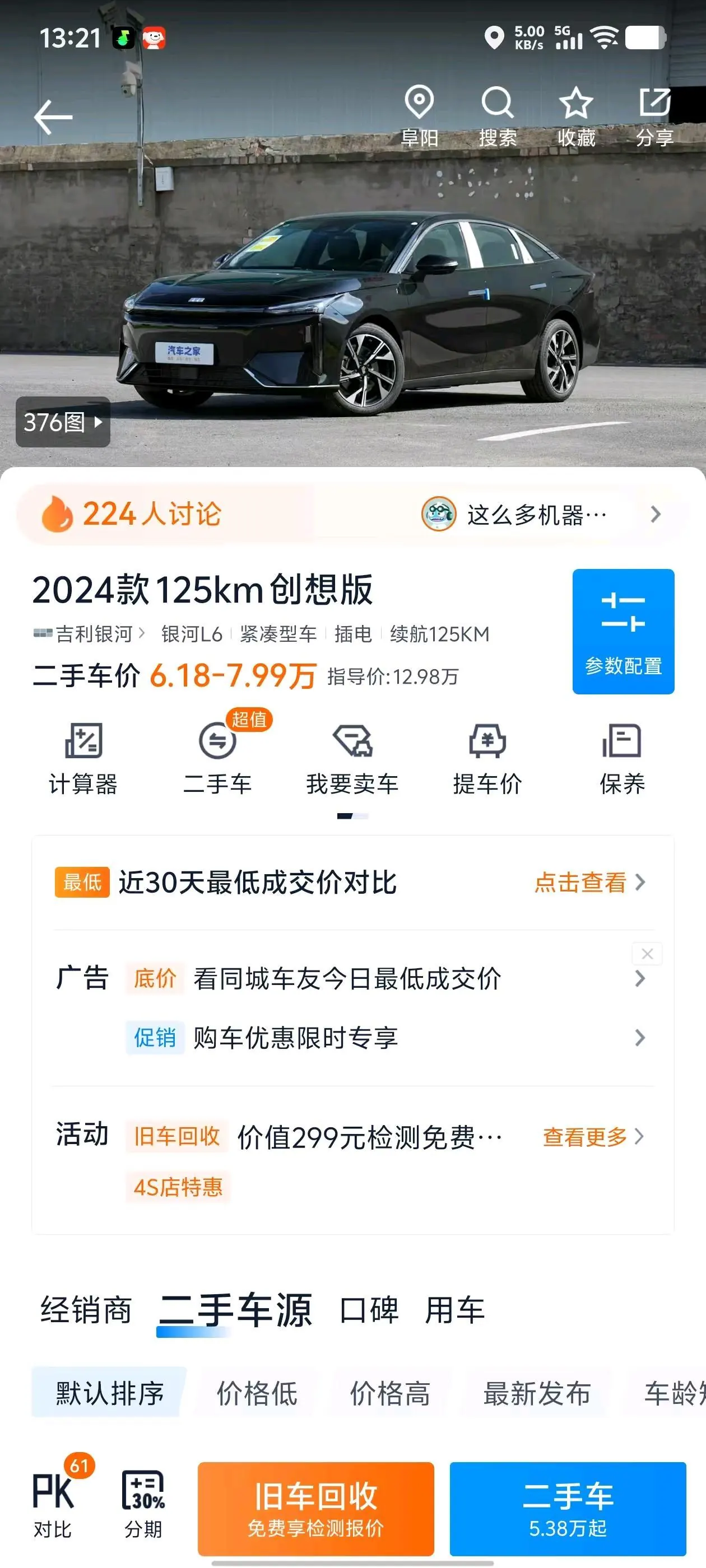Image resolution: width=706 pixels, height=1568 pixels.
Task: Change the city from 阜阳
Action: click(x=419, y=116)
